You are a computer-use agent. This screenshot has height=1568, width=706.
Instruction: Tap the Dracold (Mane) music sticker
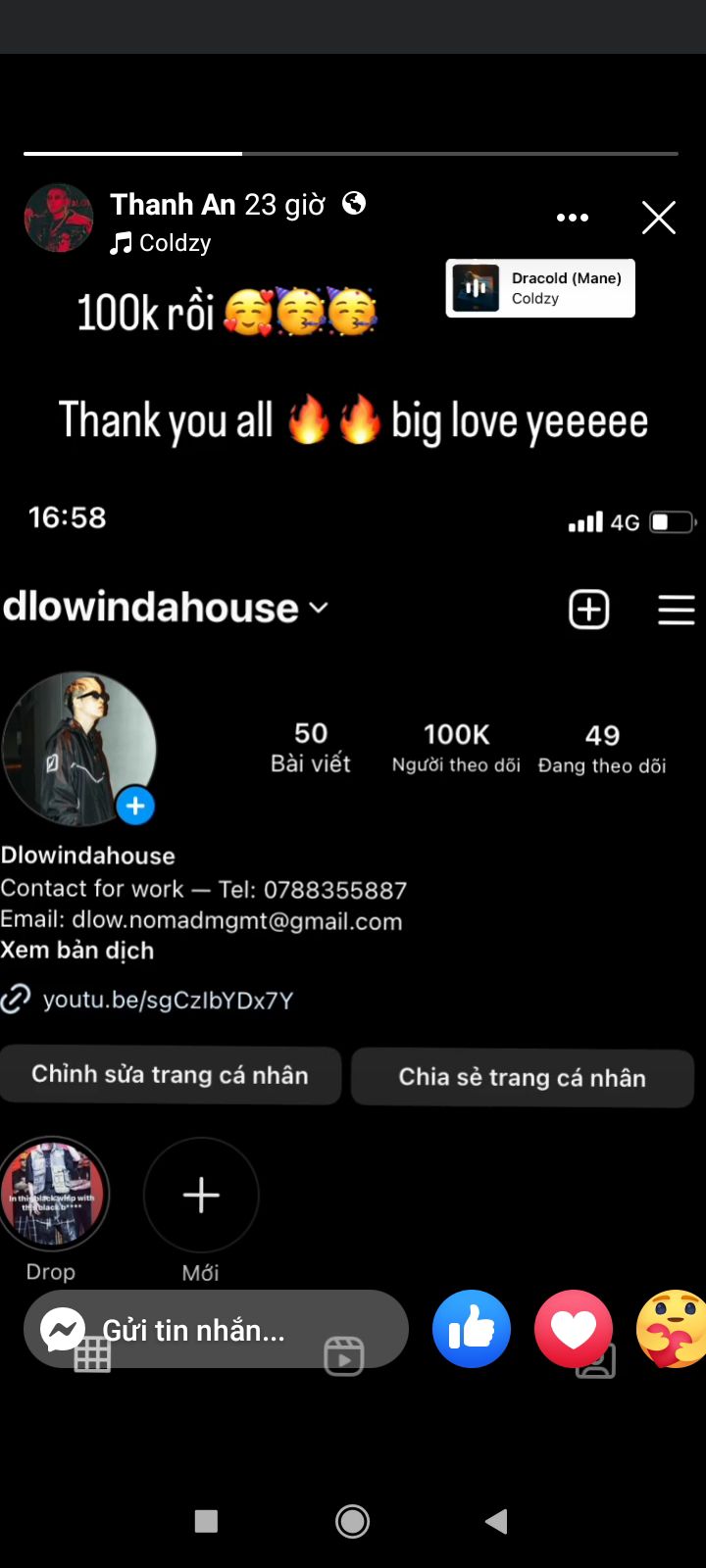pyautogui.click(x=540, y=288)
